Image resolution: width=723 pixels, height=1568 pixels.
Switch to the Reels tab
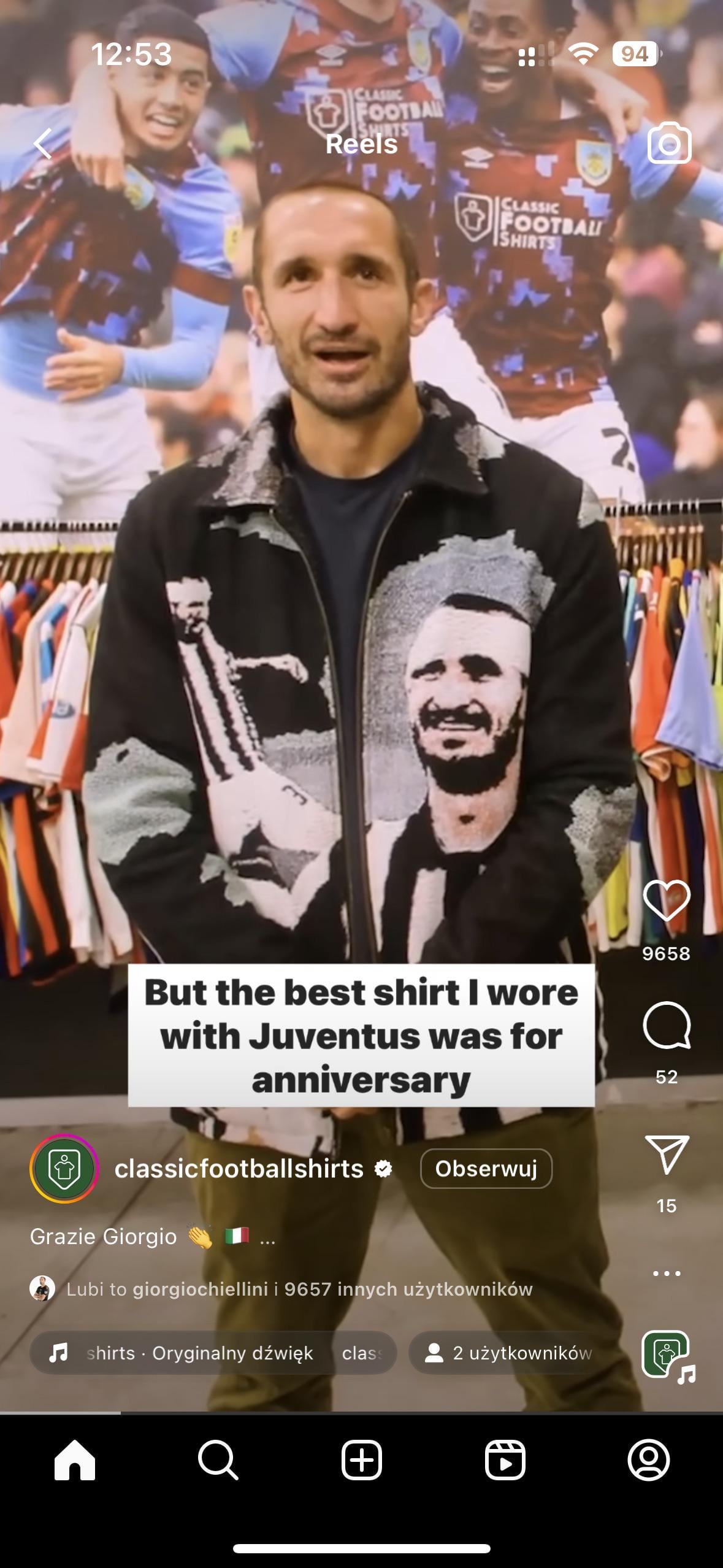505,1460
